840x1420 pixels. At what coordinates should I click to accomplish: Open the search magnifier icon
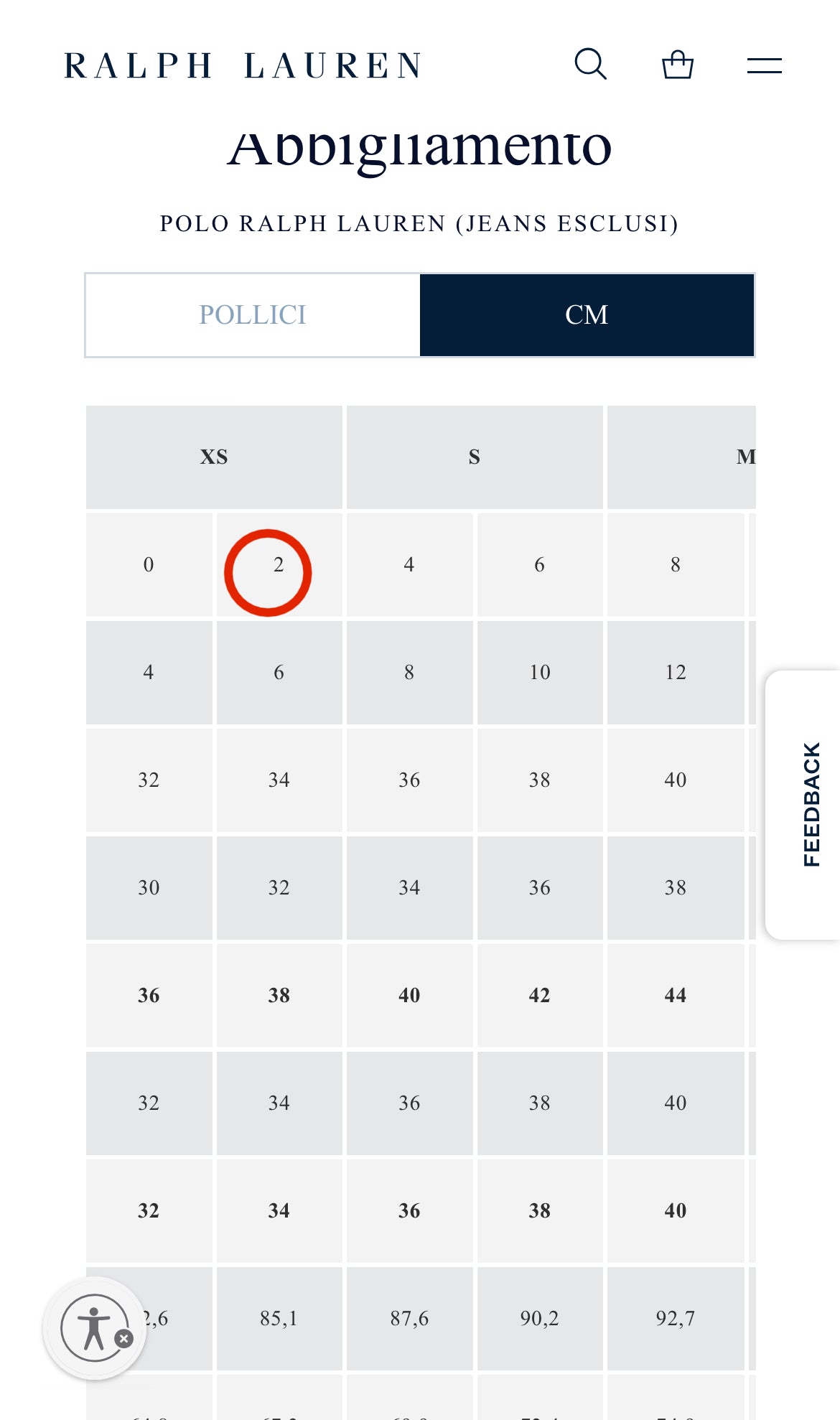[590, 65]
